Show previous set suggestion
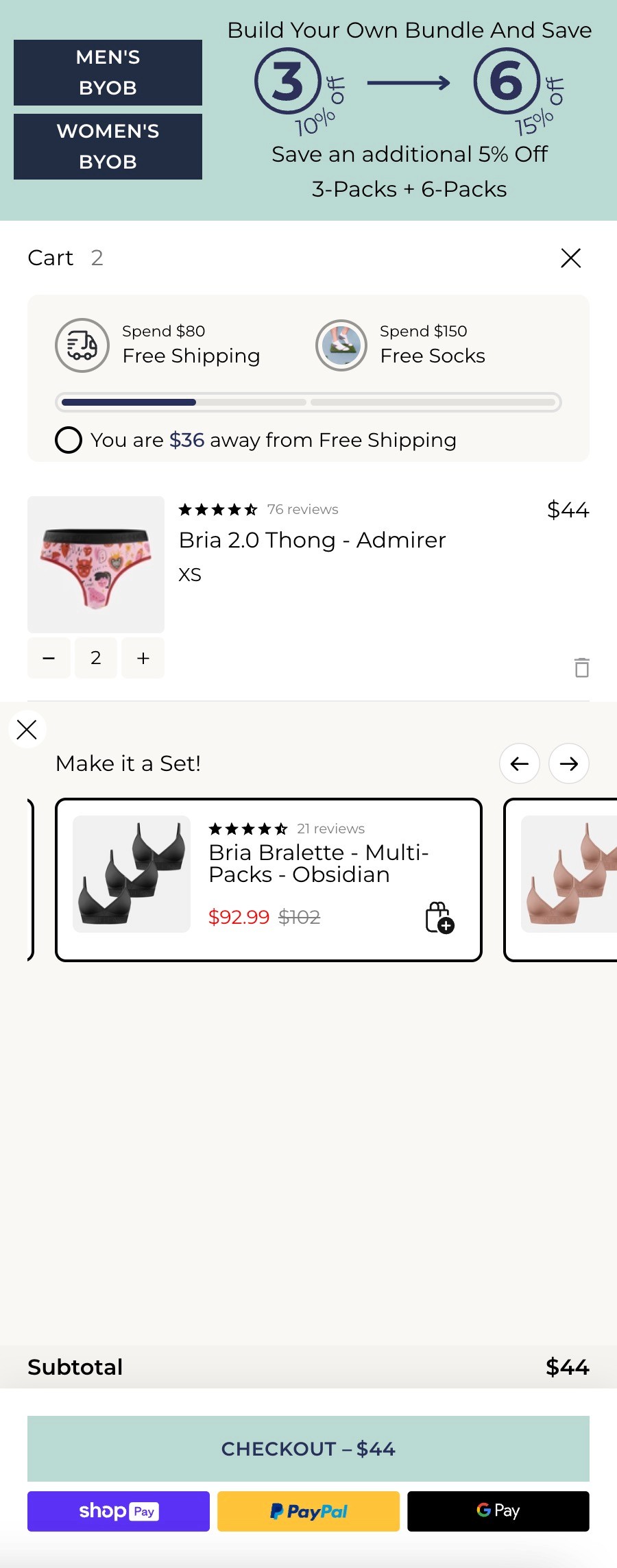The image size is (617, 1568). 519,763
